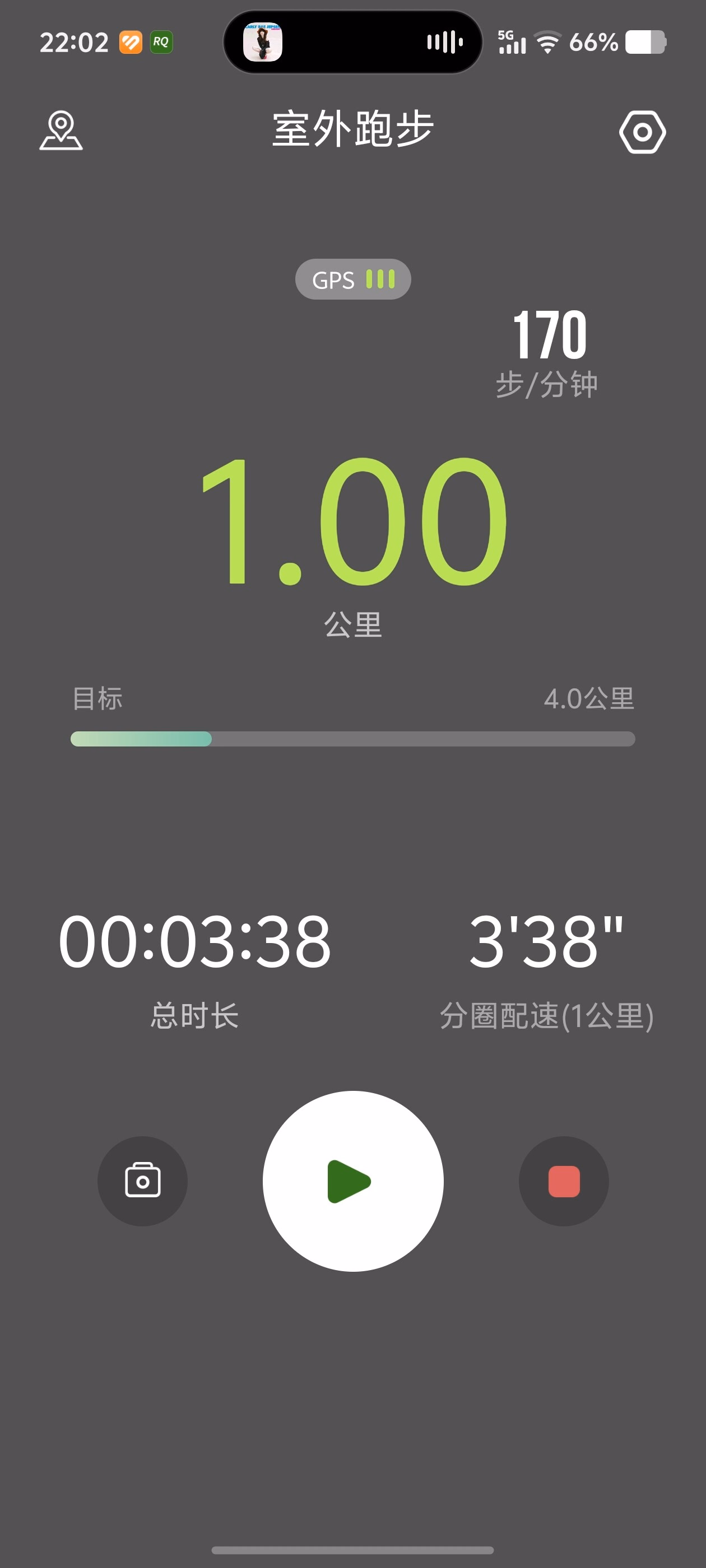Open the map view icon
This screenshot has height=1568, width=706.
pyautogui.click(x=61, y=130)
